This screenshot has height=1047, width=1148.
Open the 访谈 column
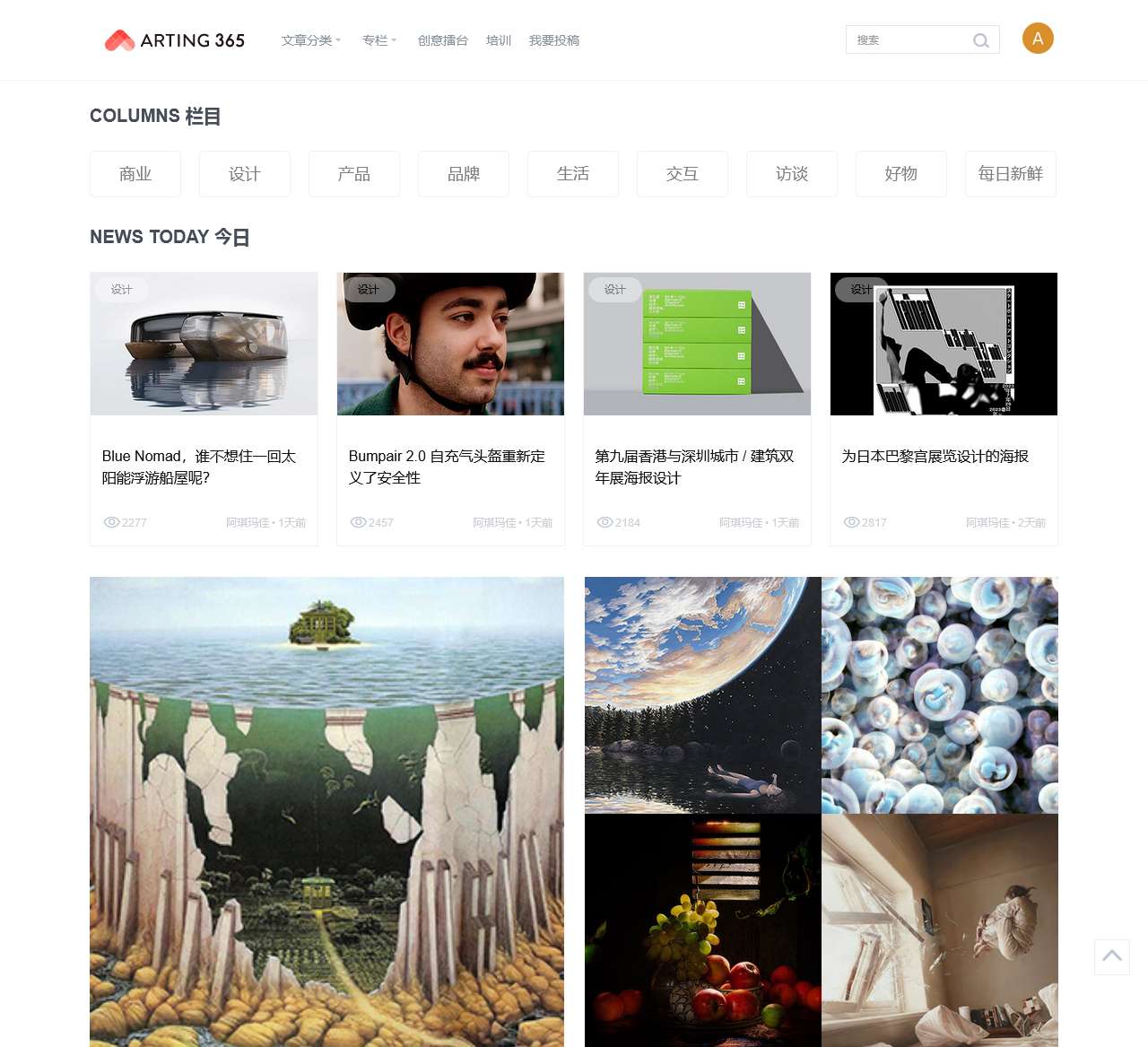(792, 174)
